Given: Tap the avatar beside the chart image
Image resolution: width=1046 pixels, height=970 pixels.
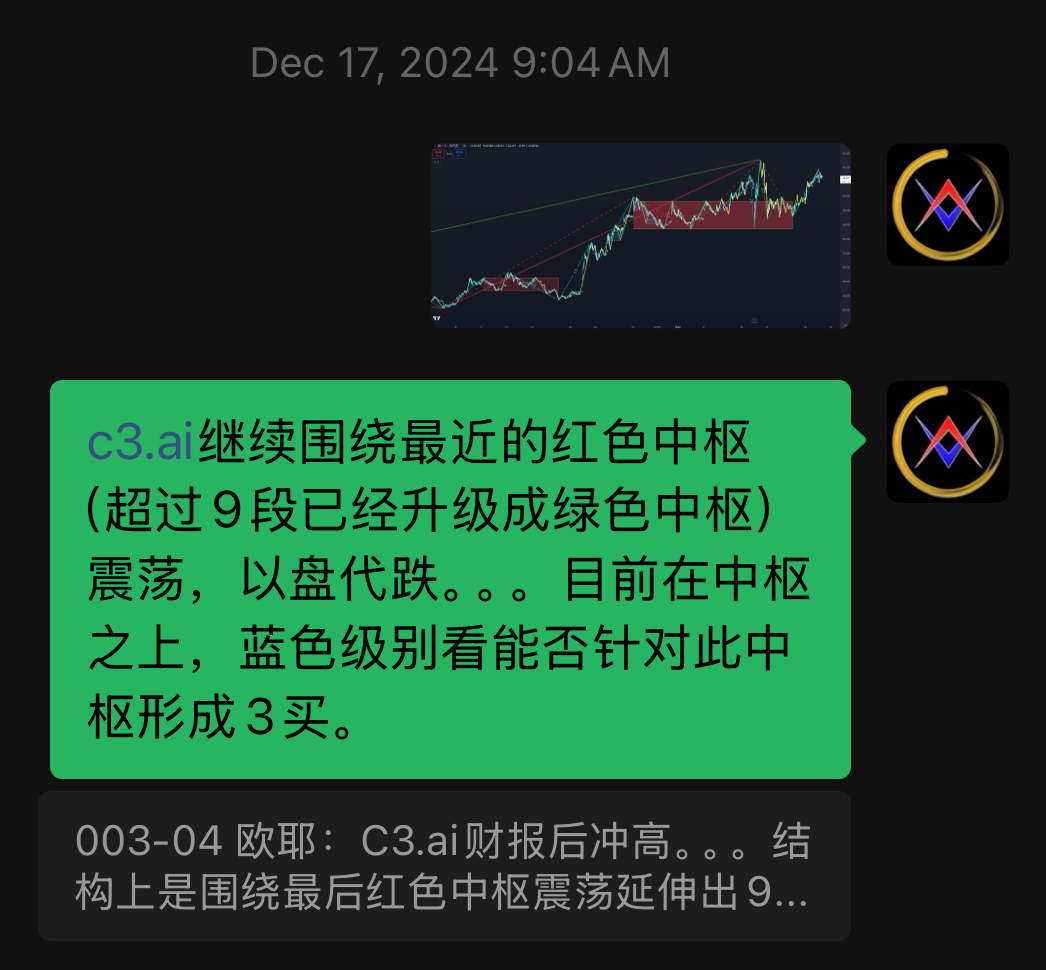Looking at the screenshot, I should coord(947,205).
